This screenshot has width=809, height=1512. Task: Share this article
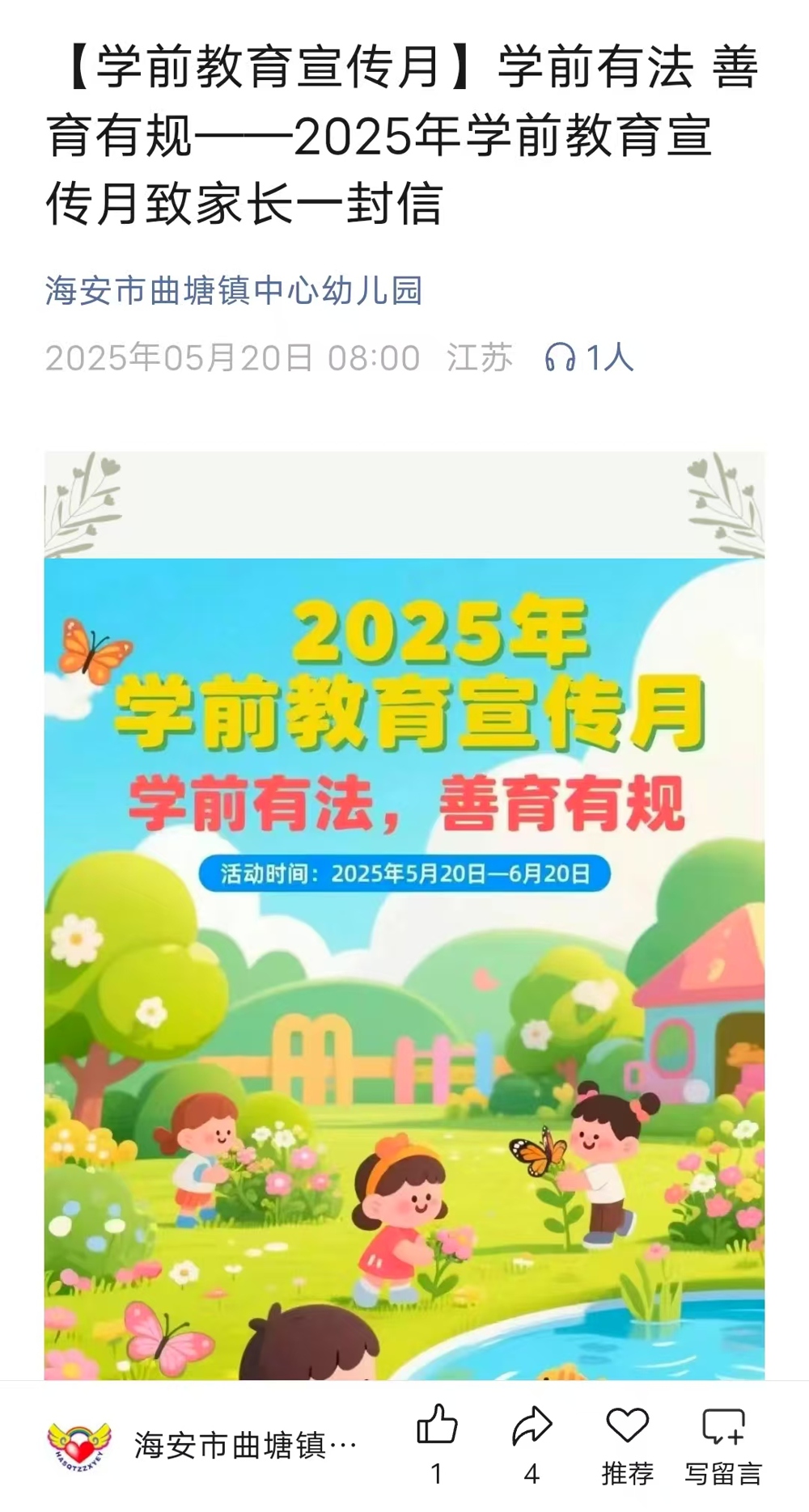pyautogui.click(x=532, y=1426)
